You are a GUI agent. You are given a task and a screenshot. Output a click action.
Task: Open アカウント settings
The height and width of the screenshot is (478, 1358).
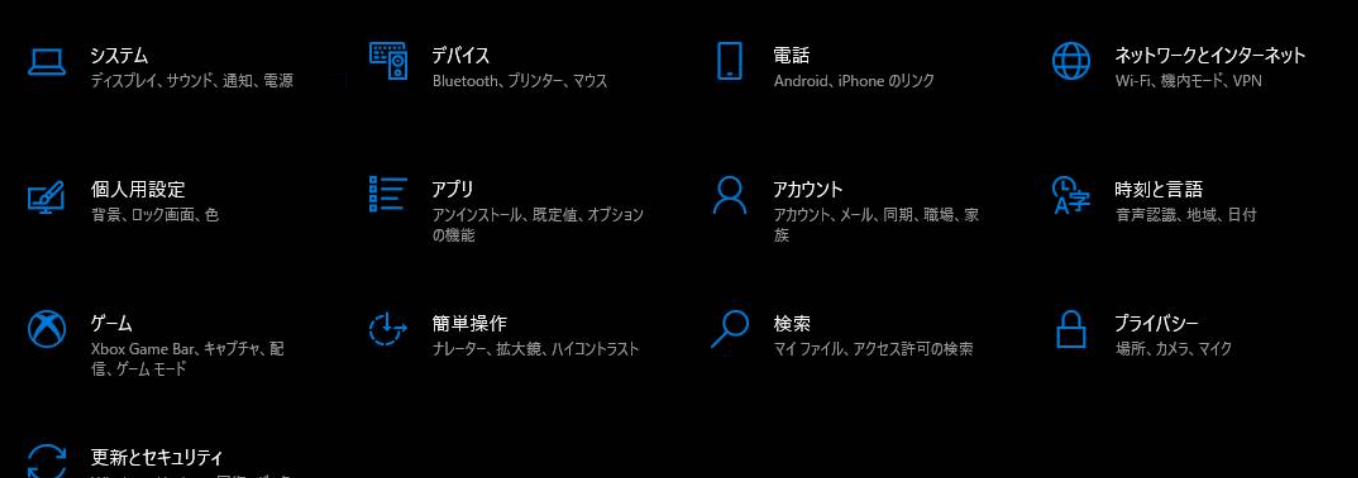(x=807, y=190)
